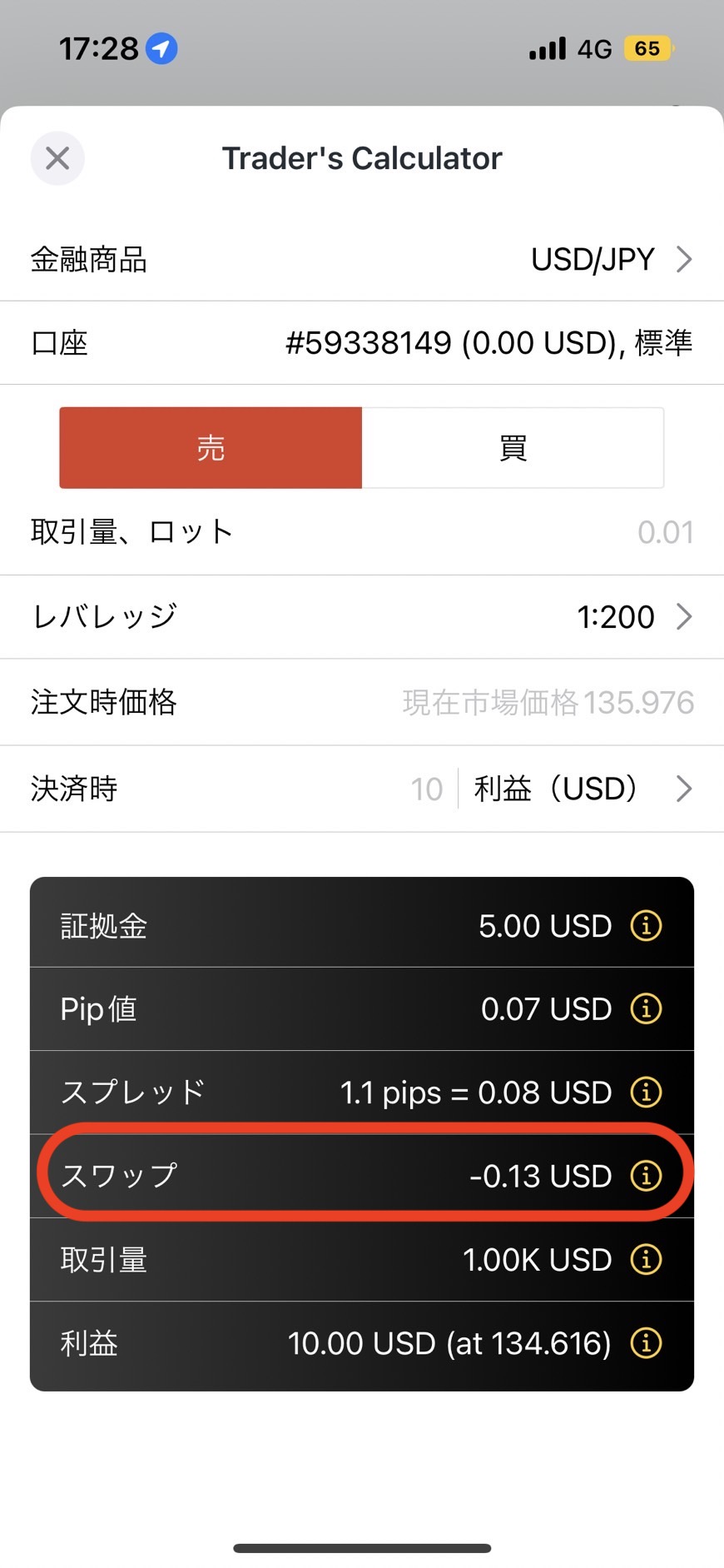Image resolution: width=724 pixels, height=1568 pixels.
Task: Edit the 取引量、ロット field
Action: (362, 532)
